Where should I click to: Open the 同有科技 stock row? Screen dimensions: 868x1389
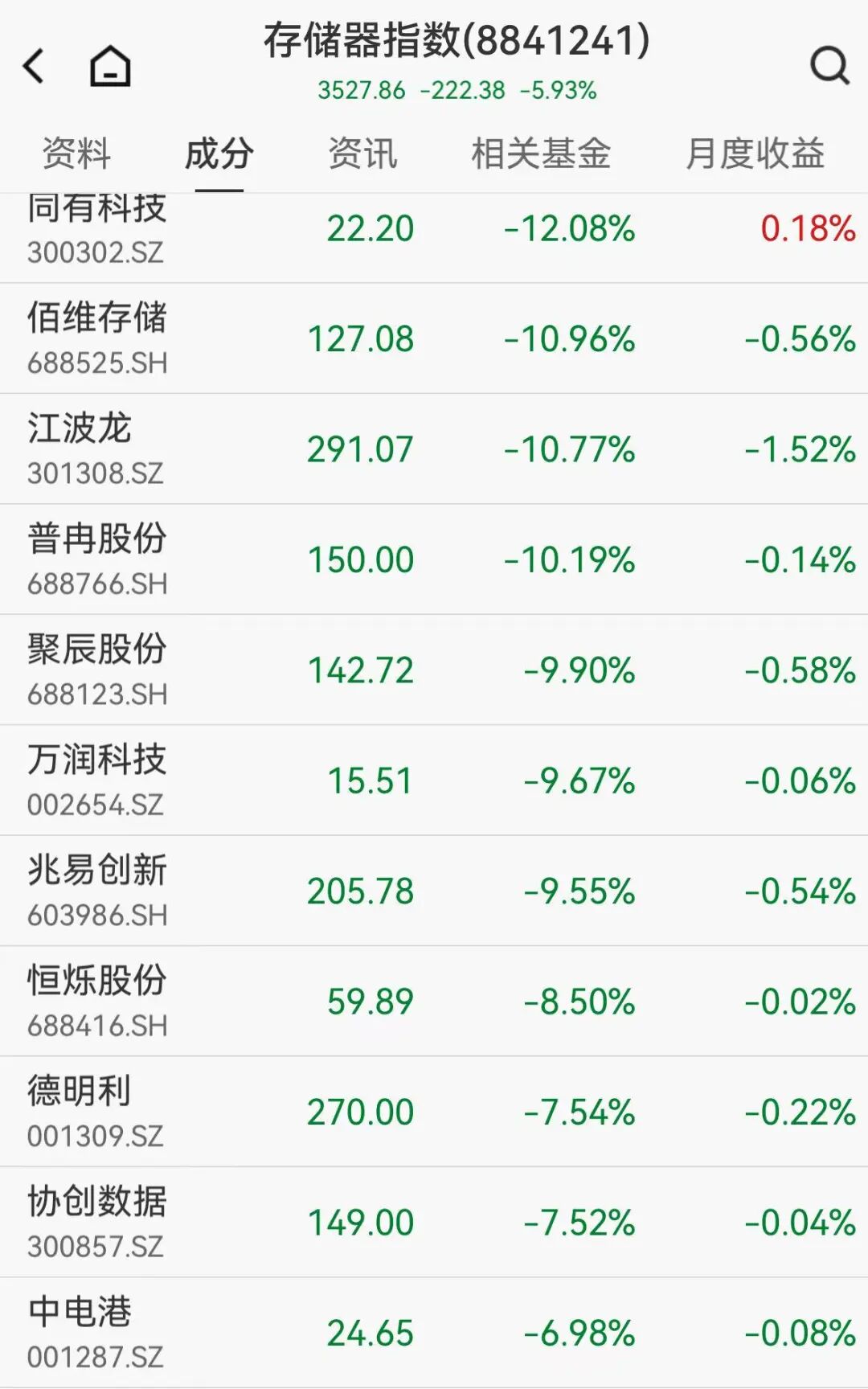(96, 230)
